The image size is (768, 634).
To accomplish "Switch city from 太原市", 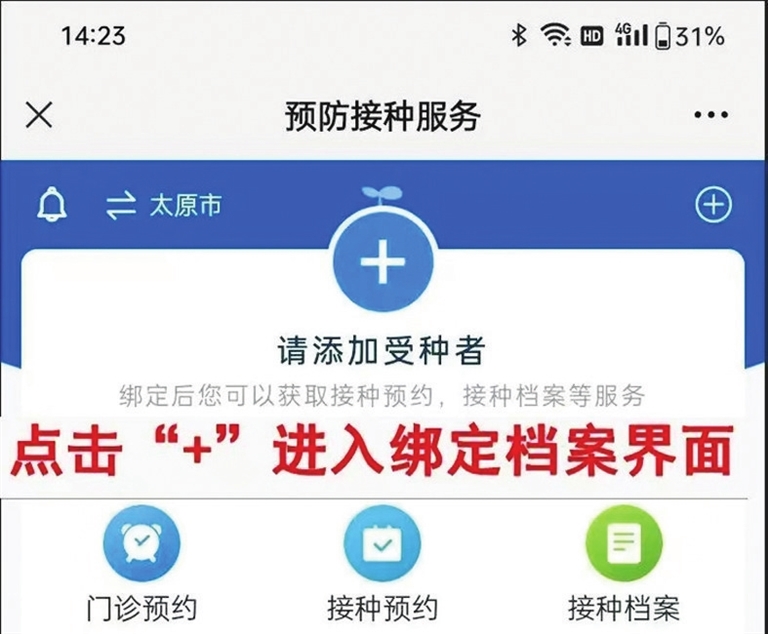I will (165, 206).
